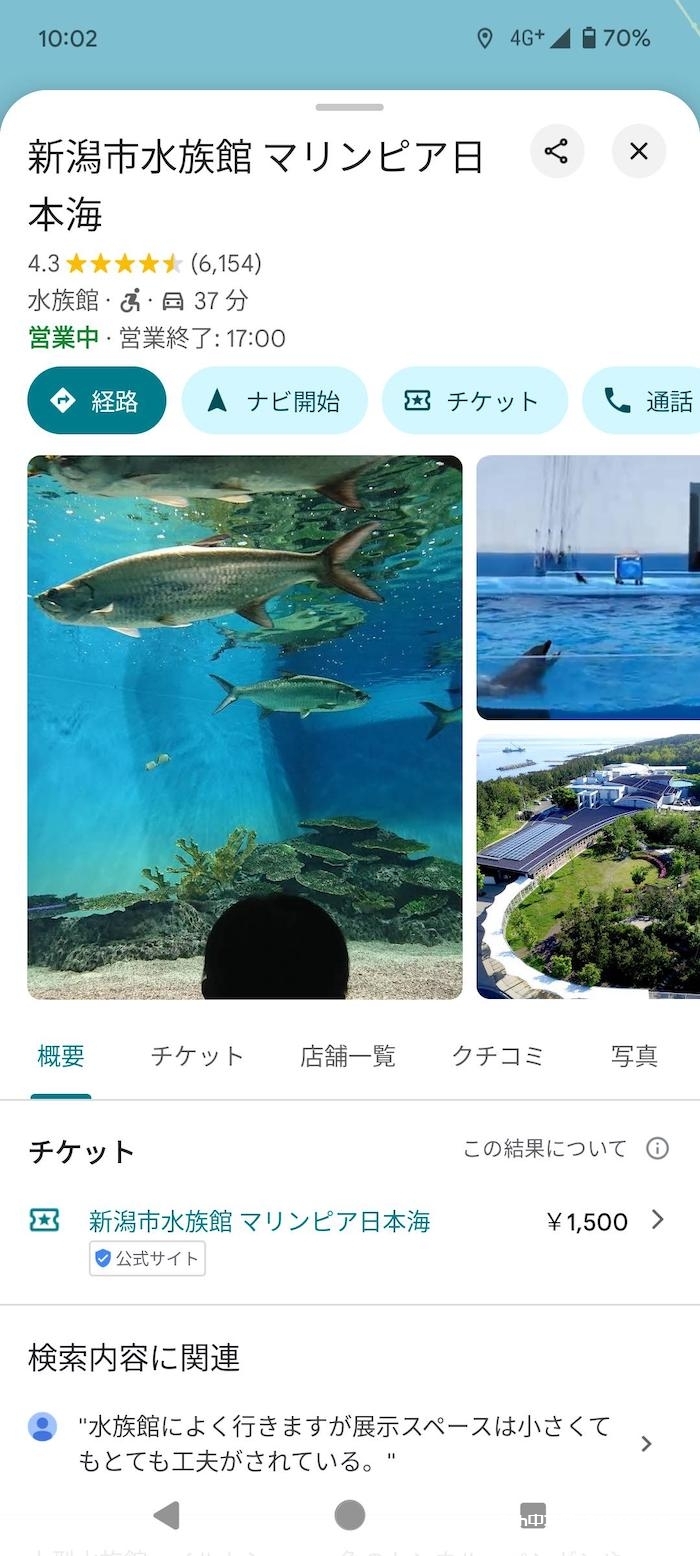Tap the 経路 directions button
This screenshot has height=1556, width=700.
[97, 401]
